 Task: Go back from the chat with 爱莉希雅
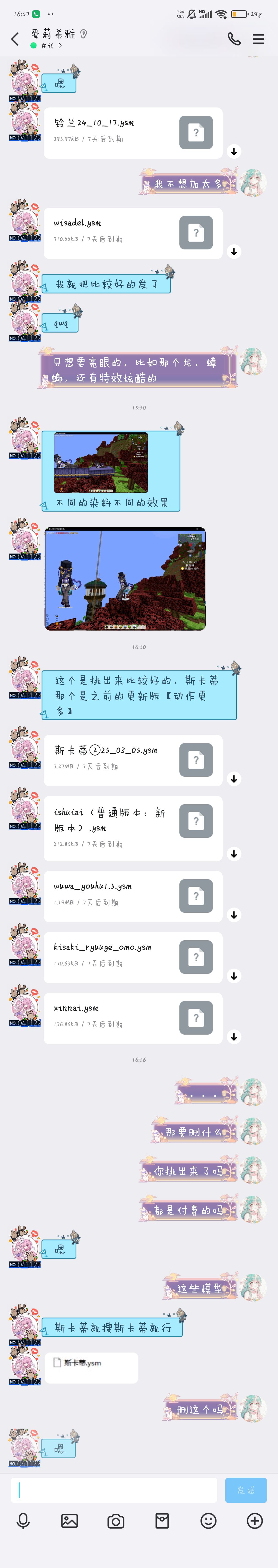[15, 40]
